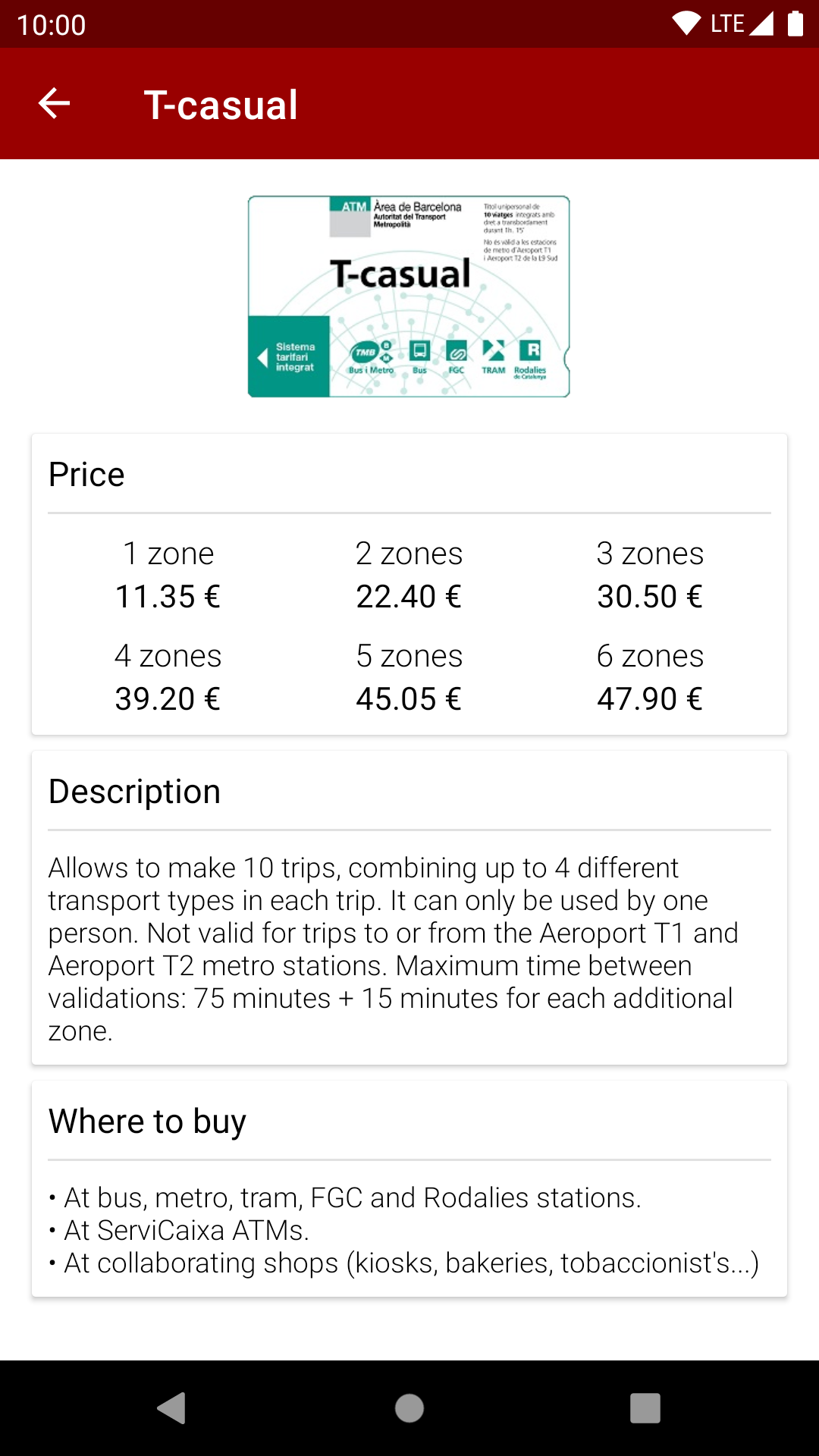The width and height of the screenshot is (819, 1456).
Task: Go back using the app bar arrow
Action: (54, 104)
